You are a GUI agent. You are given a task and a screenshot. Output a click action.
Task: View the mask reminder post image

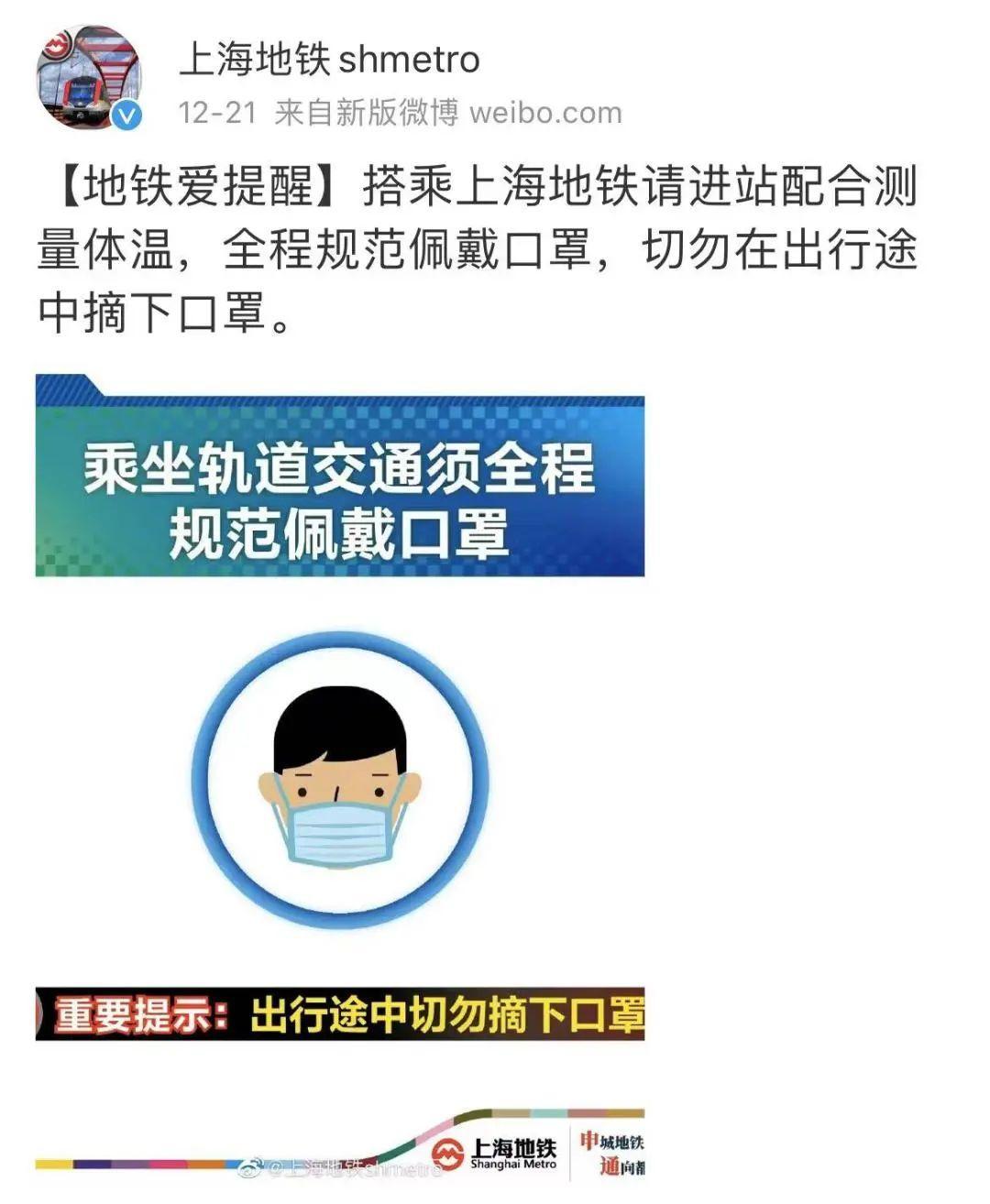click(340, 779)
